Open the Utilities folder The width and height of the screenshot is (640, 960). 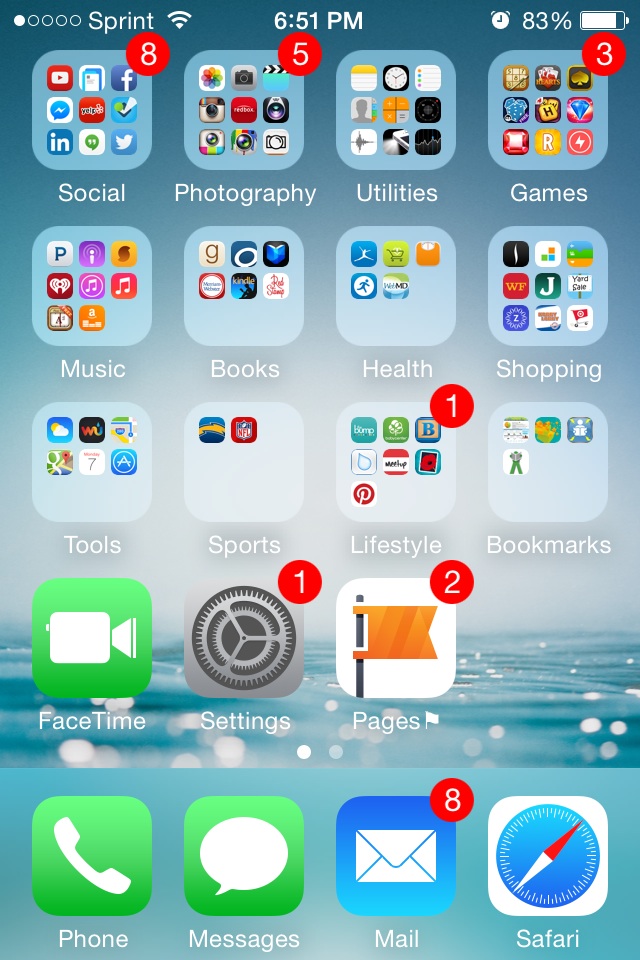[396, 110]
